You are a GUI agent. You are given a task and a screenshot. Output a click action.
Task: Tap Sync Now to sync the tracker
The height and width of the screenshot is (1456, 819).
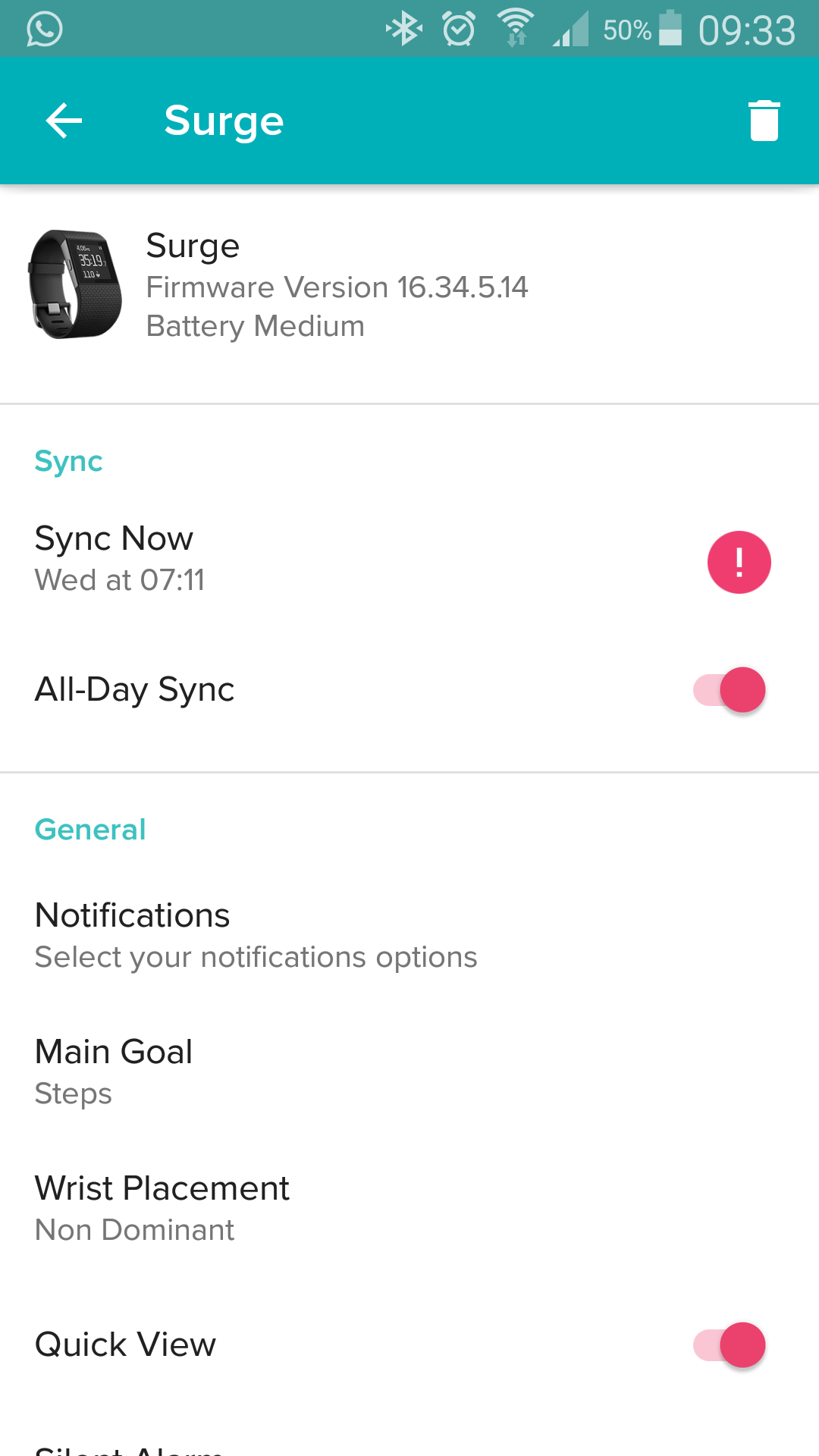114,557
